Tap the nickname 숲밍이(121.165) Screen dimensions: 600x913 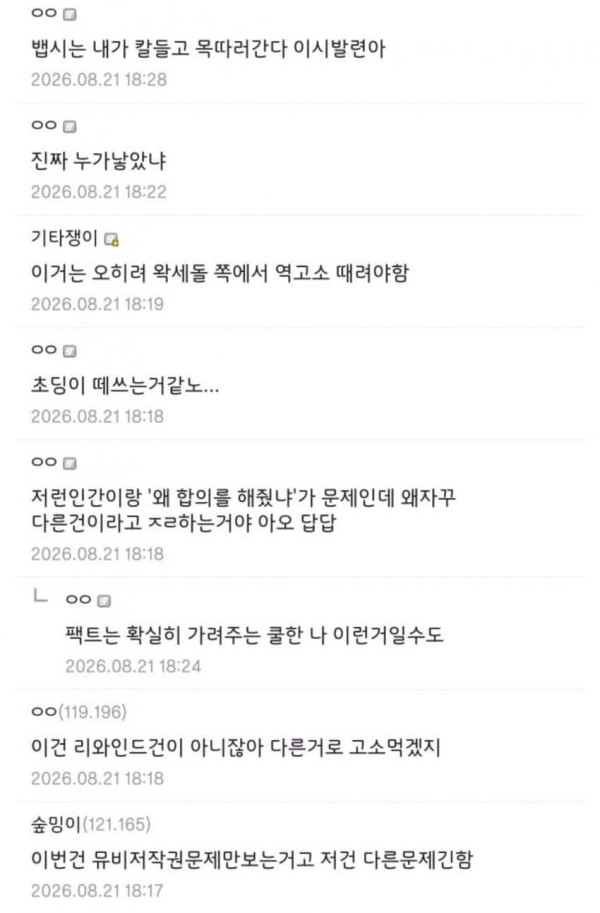click(91, 824)
